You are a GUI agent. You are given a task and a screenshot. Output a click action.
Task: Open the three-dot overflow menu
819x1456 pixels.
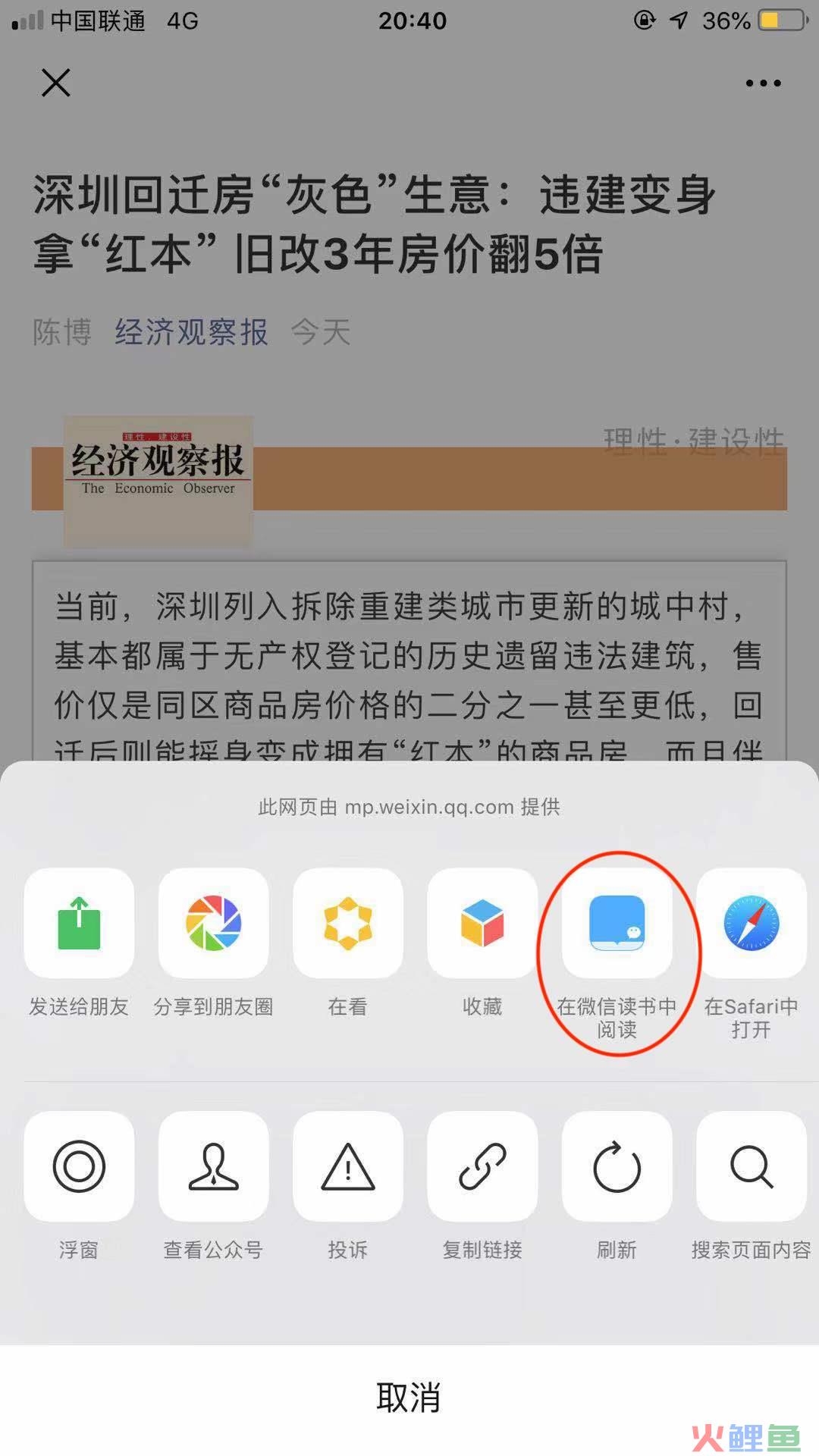click(763, 83)
